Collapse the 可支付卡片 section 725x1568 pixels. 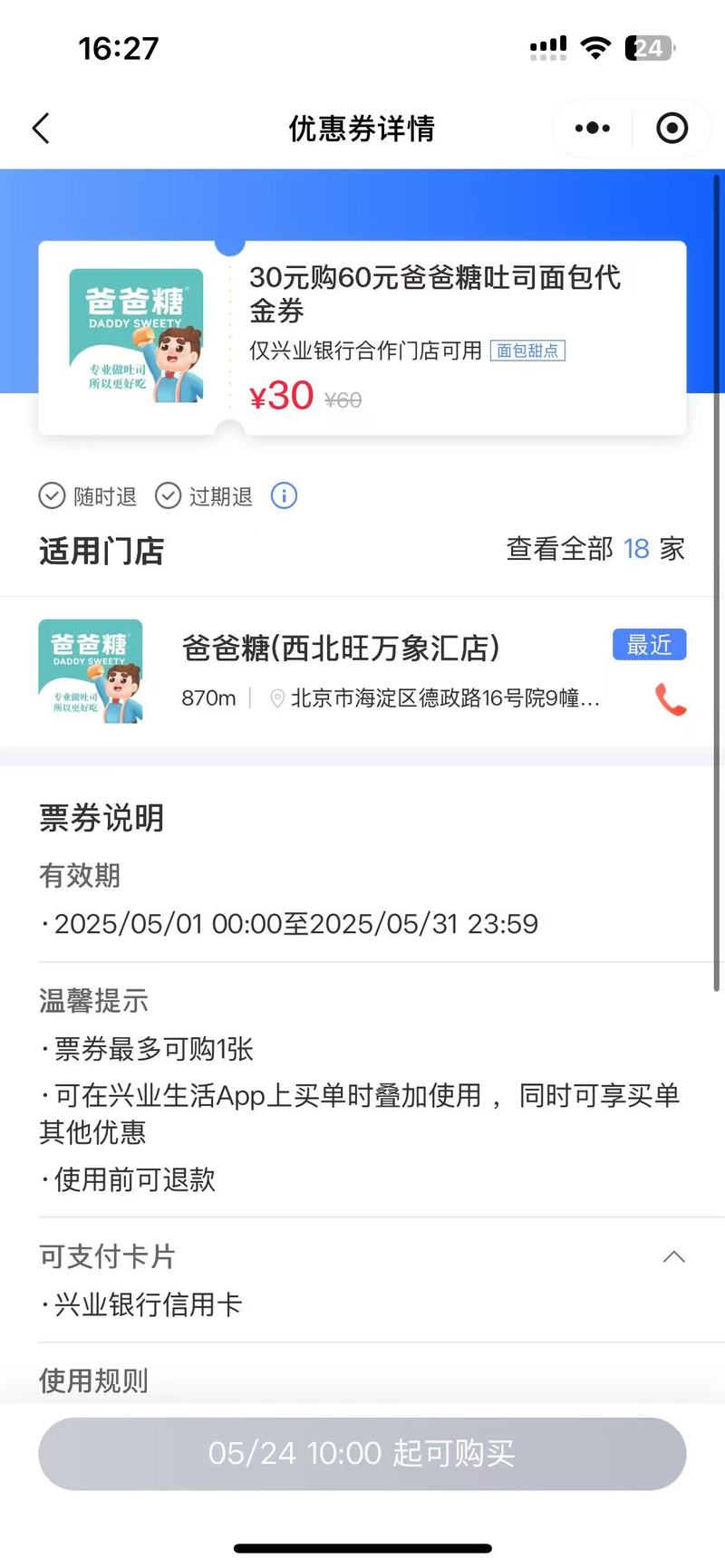(673, 1257)
